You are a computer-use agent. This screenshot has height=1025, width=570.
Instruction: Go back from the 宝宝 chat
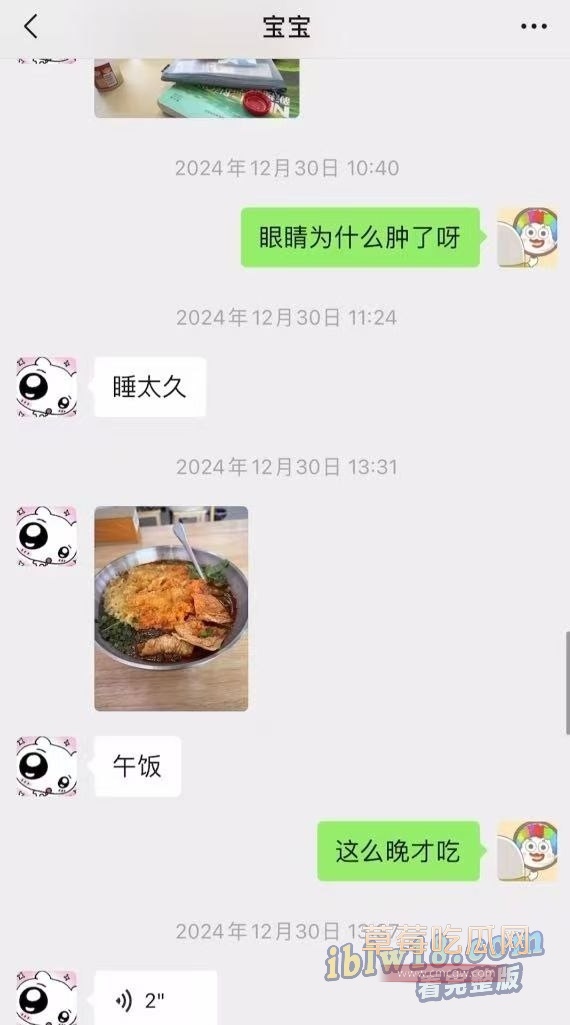31,27
